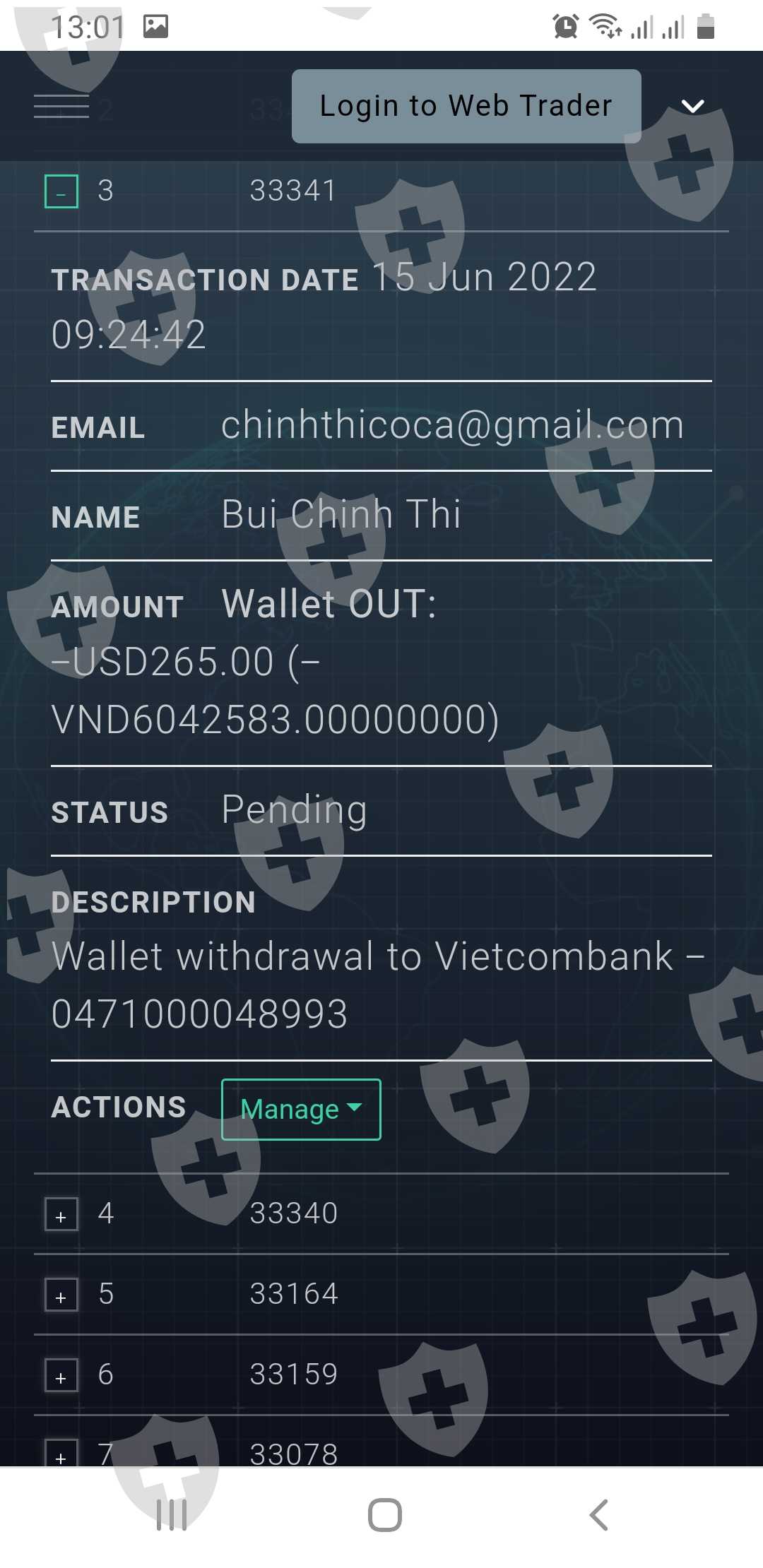Go back with system back button

[x=598, y=1514]
